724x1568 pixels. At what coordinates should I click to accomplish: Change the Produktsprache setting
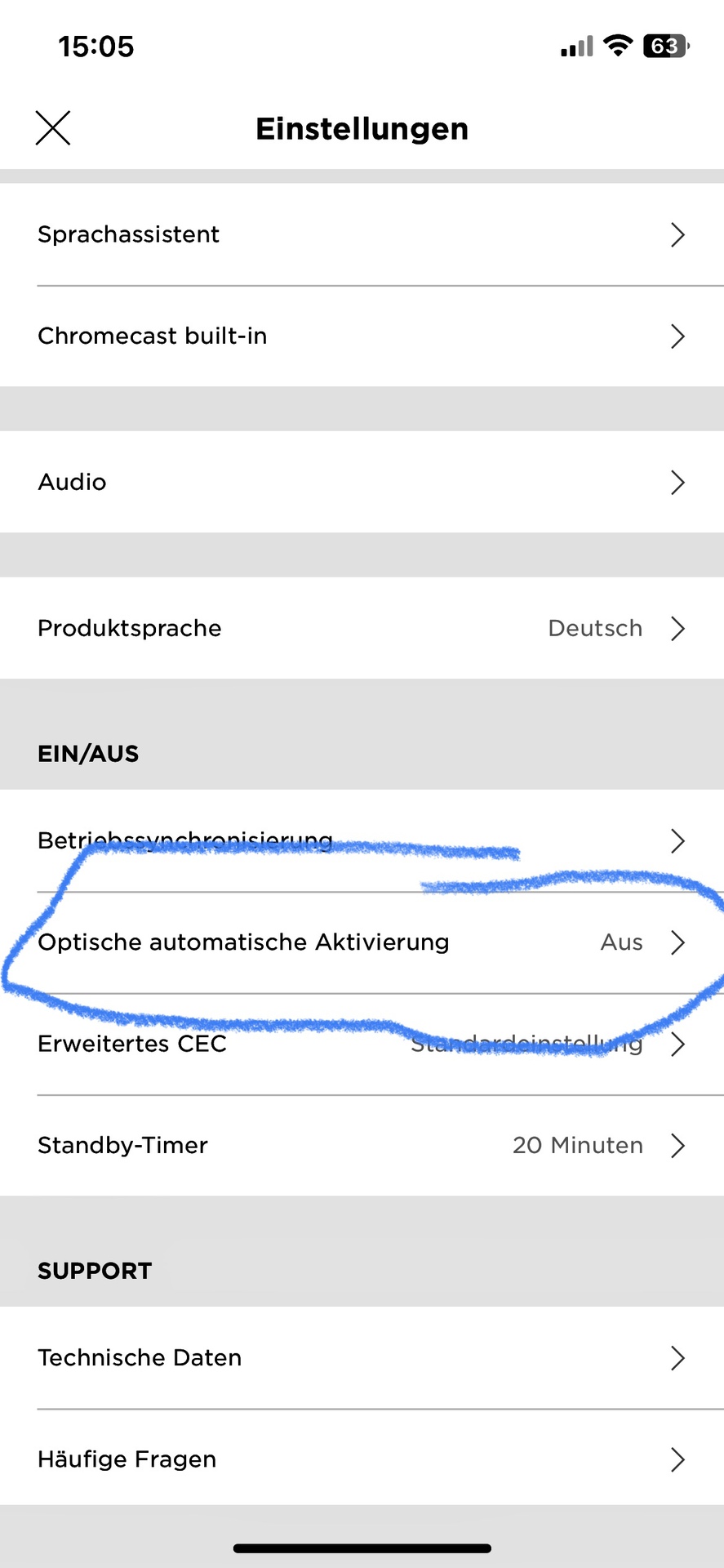(362, 628)
